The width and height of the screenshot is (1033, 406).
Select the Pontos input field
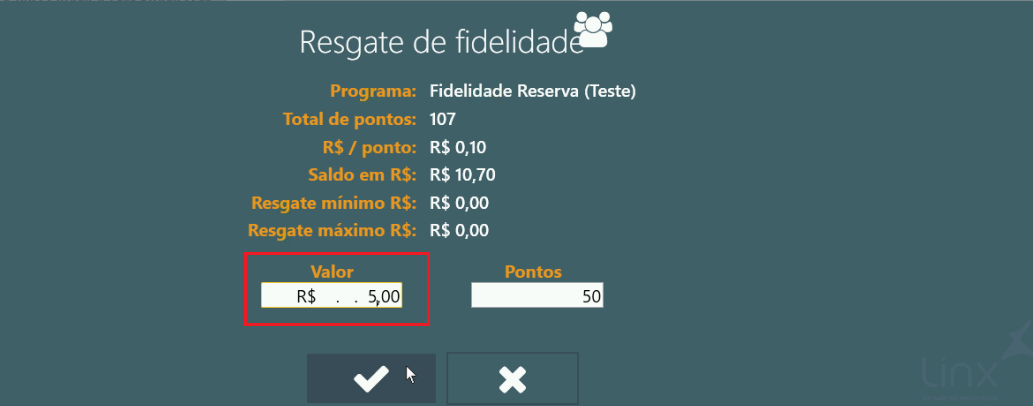pyautogui.click(x=538, y=296)
